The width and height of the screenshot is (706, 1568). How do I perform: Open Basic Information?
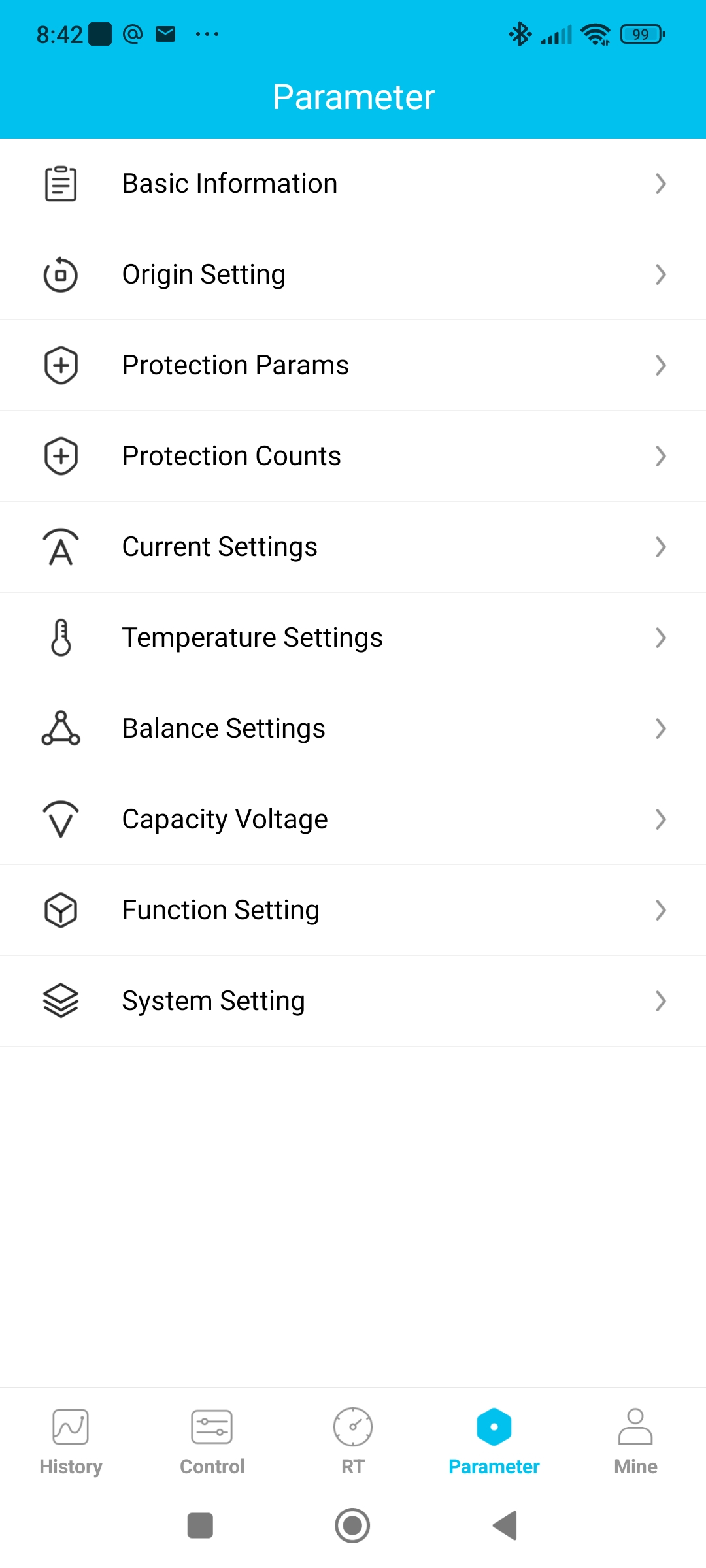coord(353,184)
